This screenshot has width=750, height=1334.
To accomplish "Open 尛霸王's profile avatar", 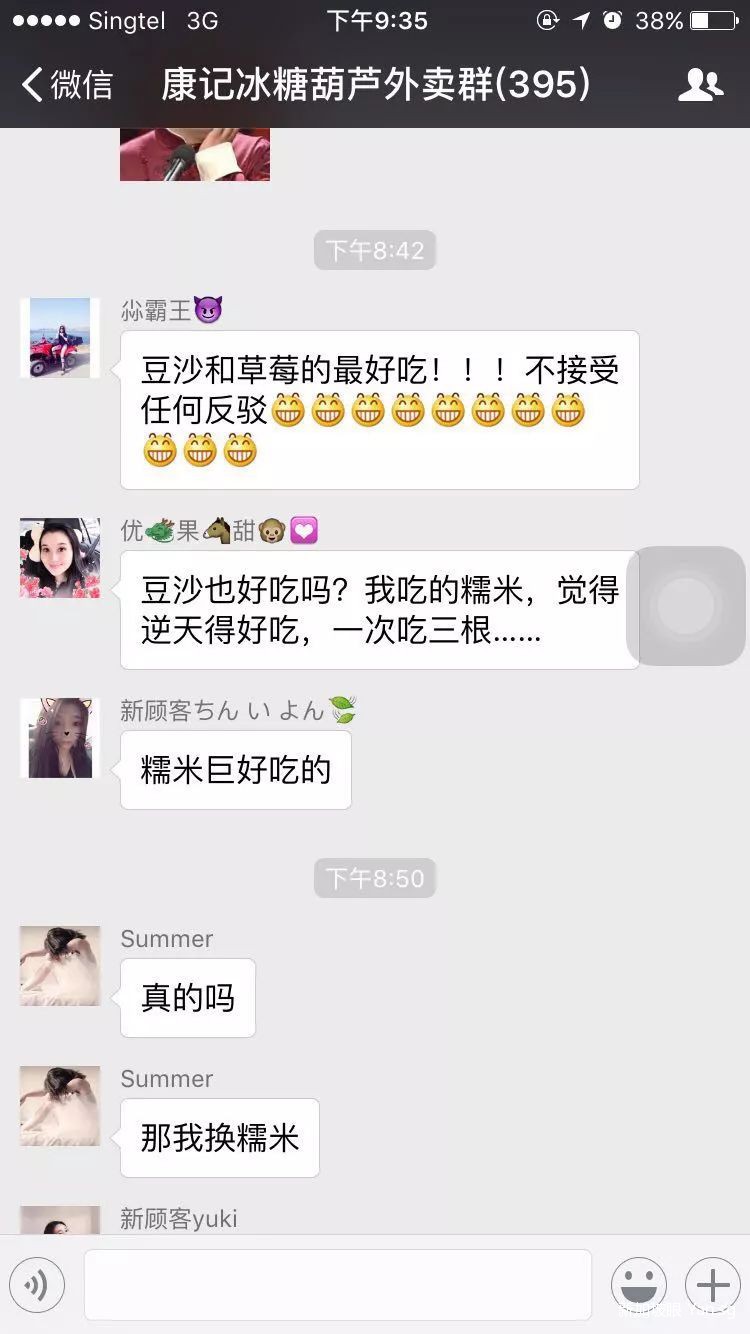I will point(60,337).
